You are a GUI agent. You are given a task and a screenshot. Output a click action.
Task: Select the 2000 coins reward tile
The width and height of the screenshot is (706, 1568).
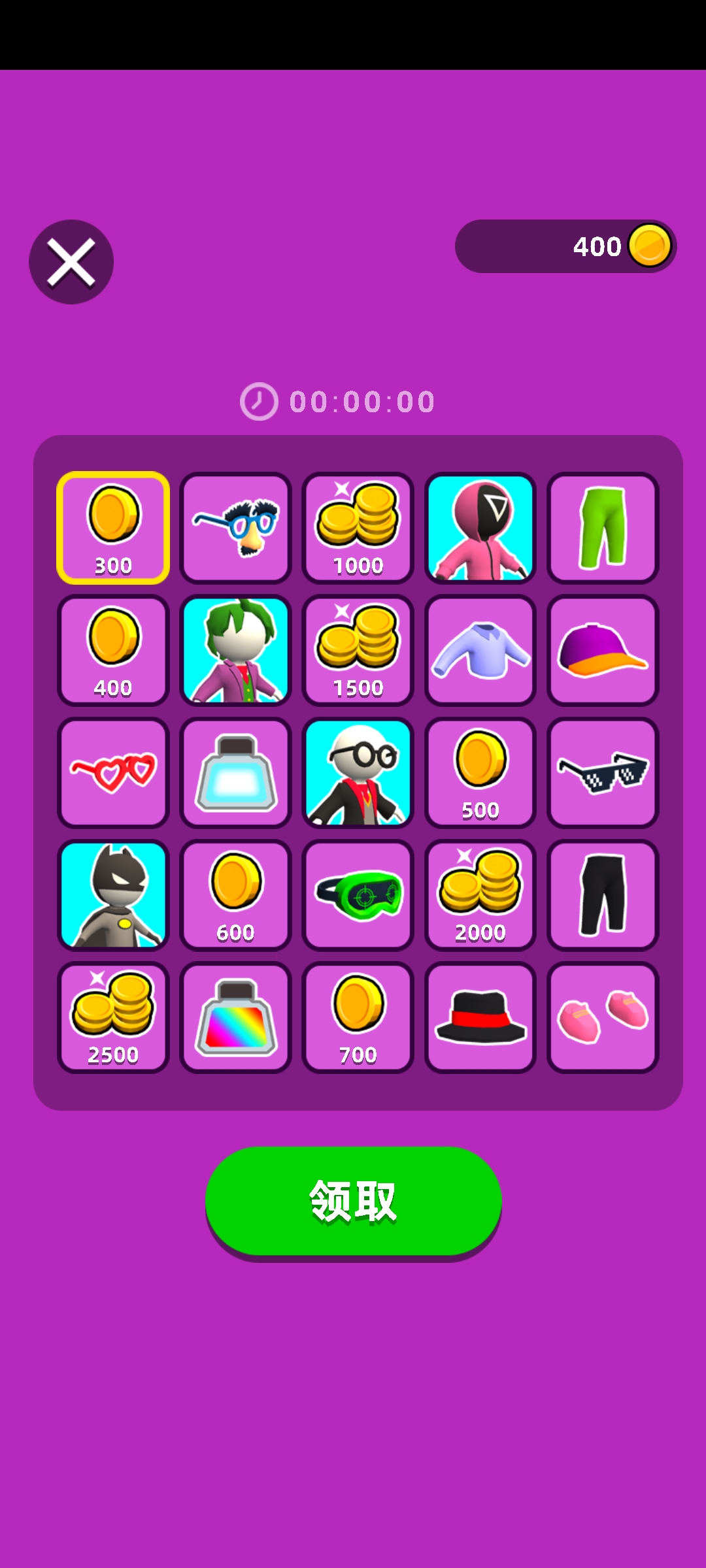click(480, 895)
